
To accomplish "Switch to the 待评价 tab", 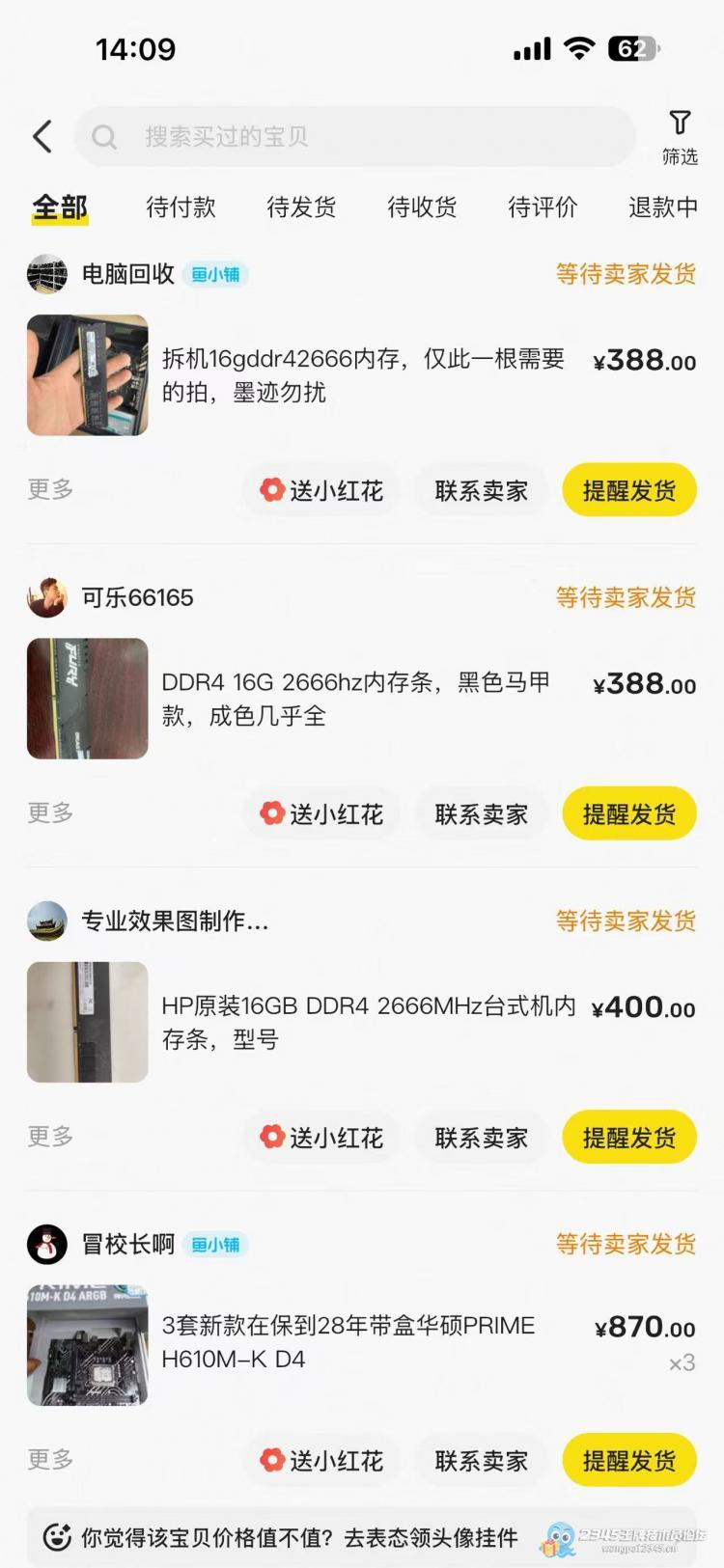I will point(543,207).
